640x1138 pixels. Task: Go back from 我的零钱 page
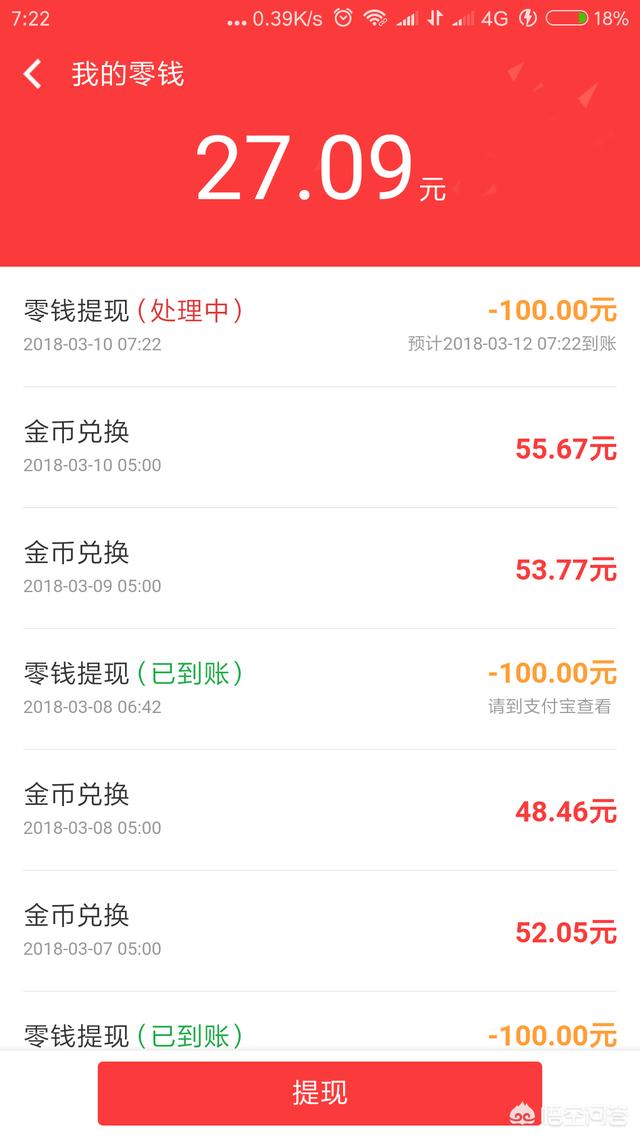click(32, 74)
